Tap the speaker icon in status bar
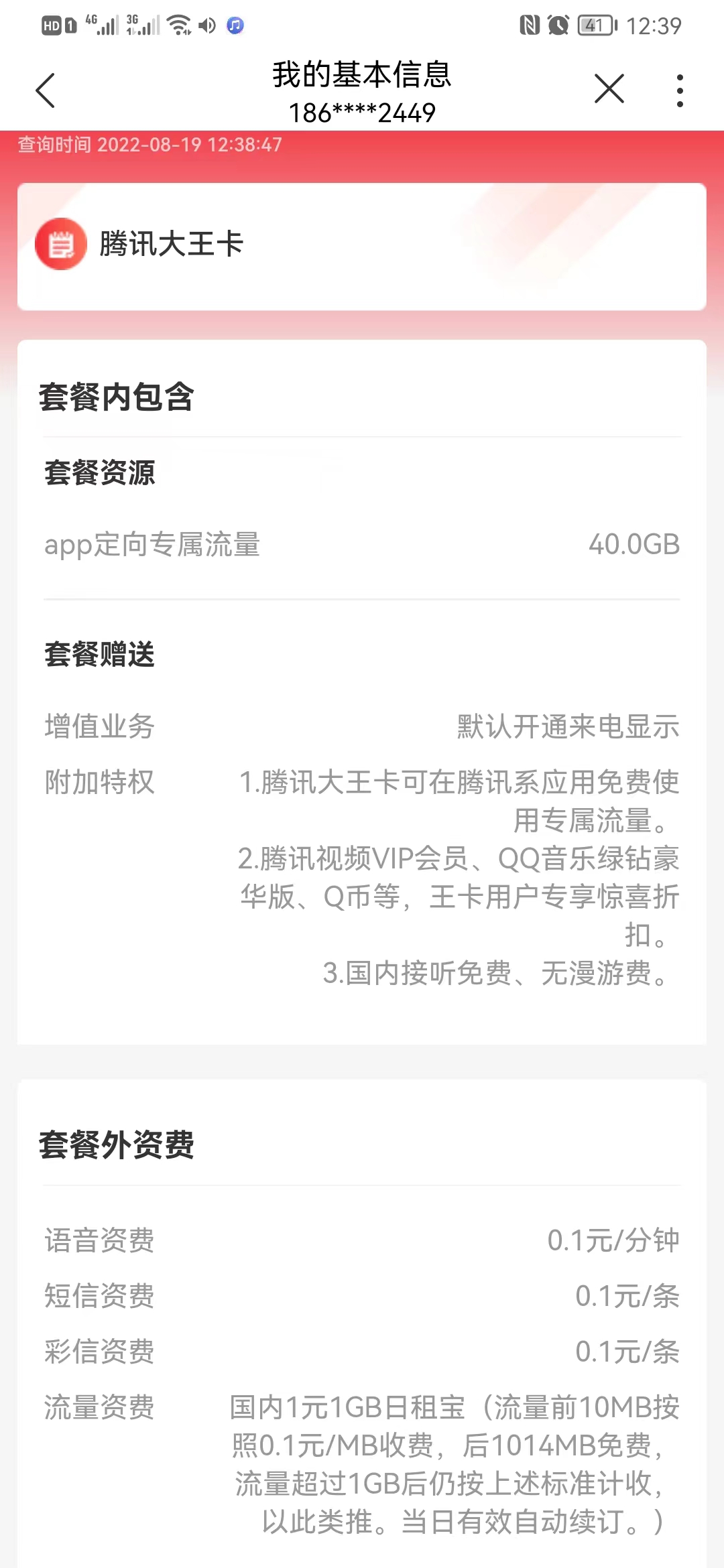 coord(206,26)
